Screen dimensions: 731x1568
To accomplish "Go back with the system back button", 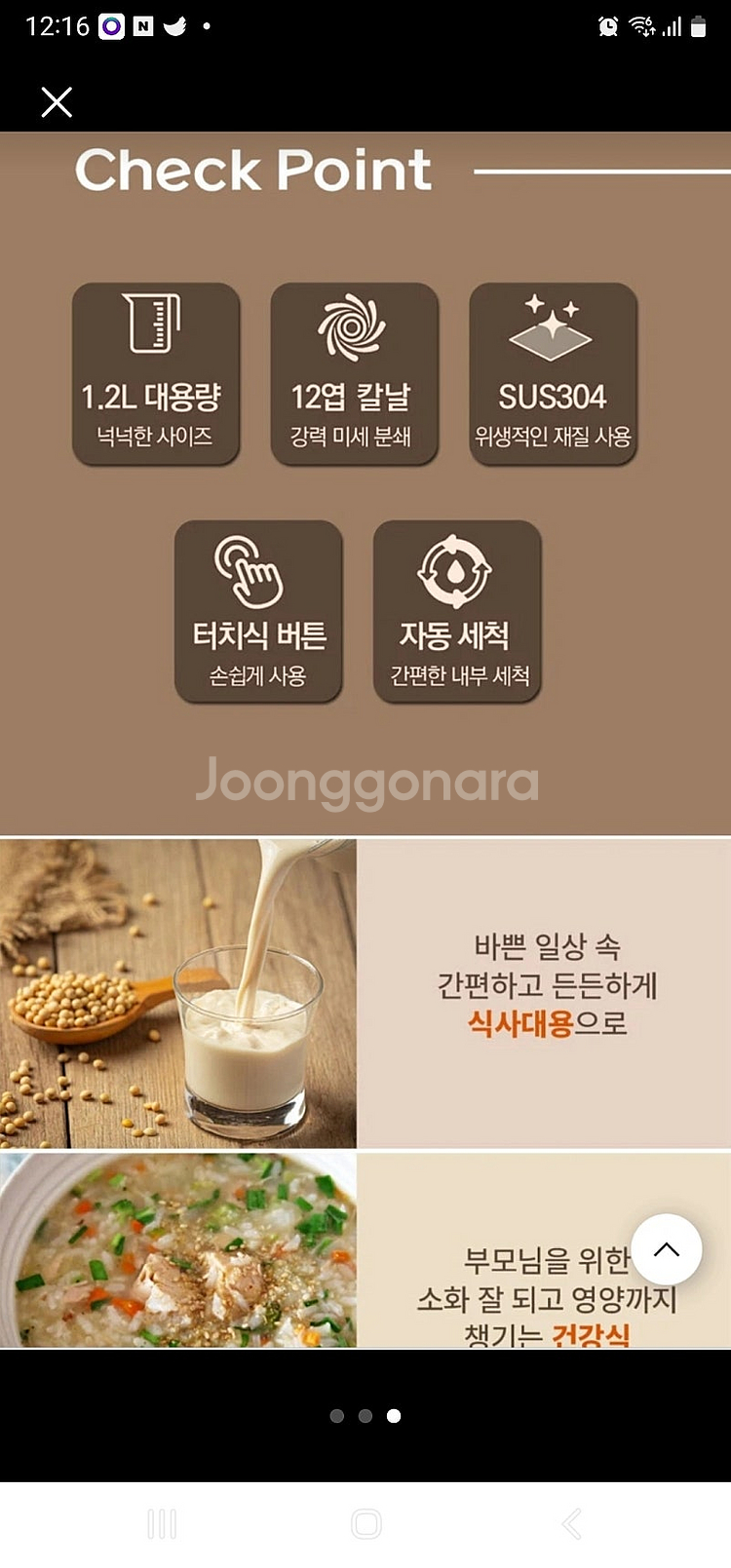I will [572, 1523].
